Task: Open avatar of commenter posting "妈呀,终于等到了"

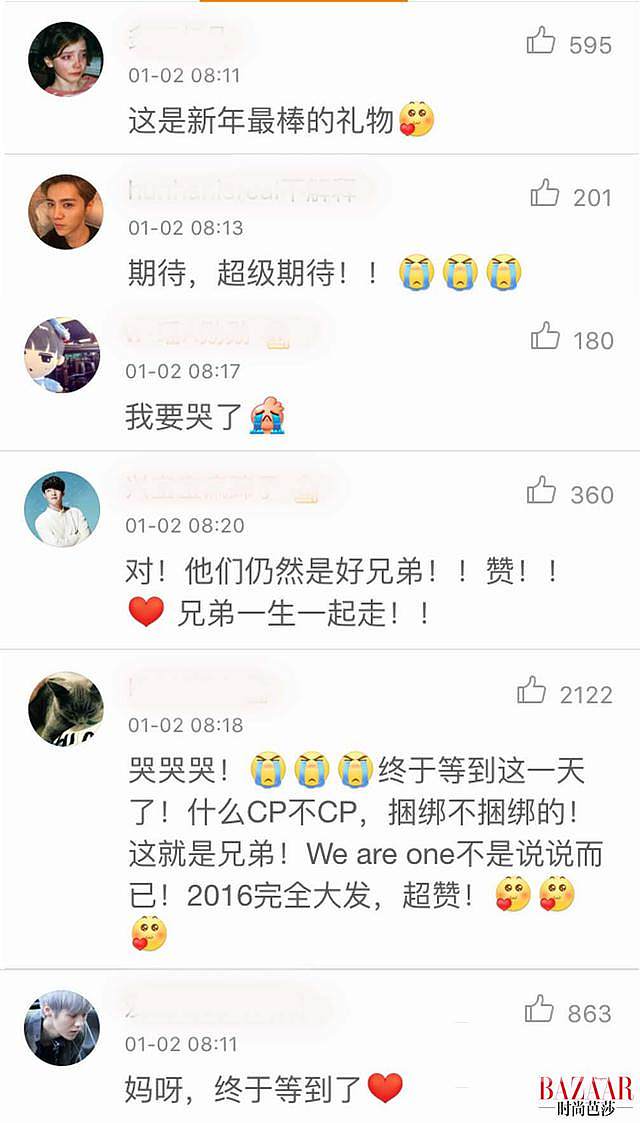Action: click(62, 1027)
